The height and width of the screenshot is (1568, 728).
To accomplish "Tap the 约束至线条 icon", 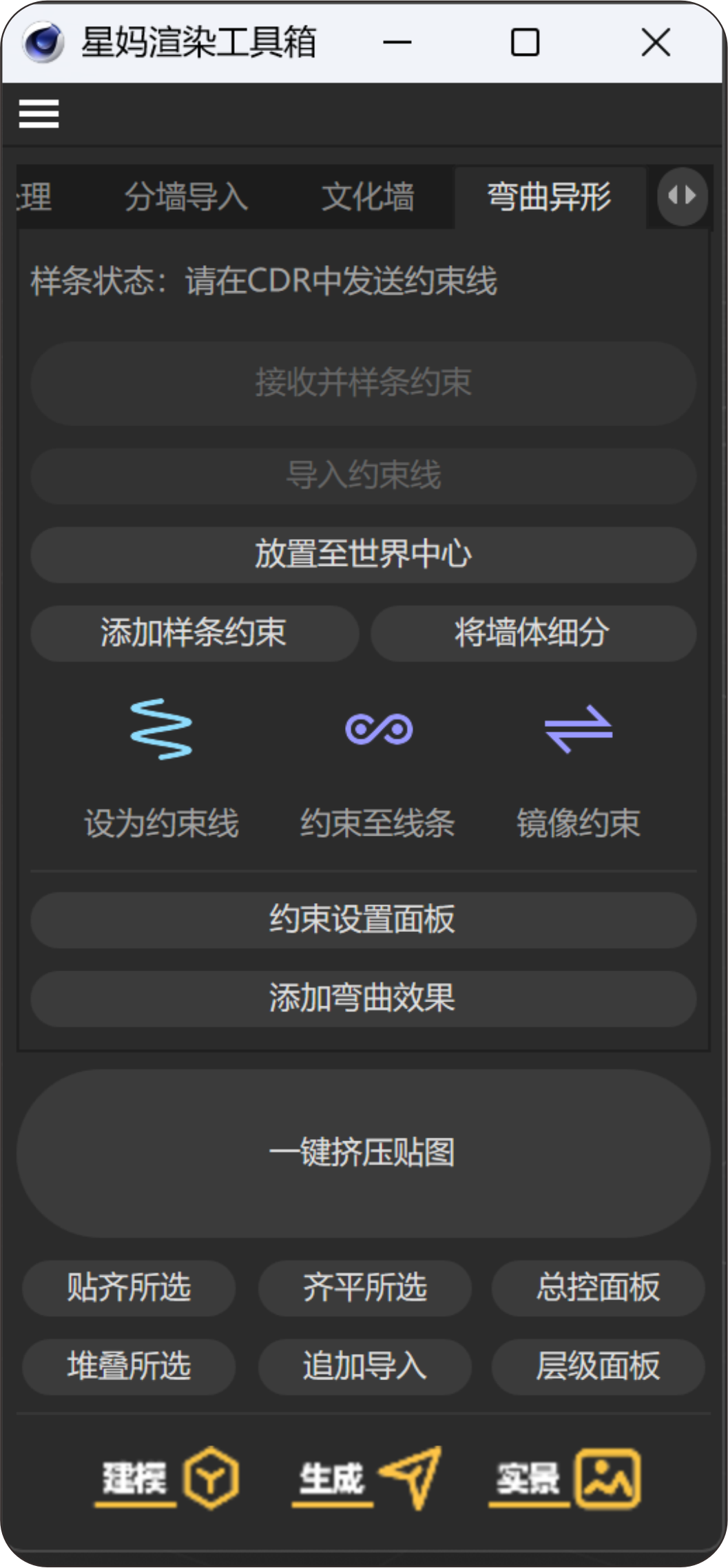I will click(378, 730).
